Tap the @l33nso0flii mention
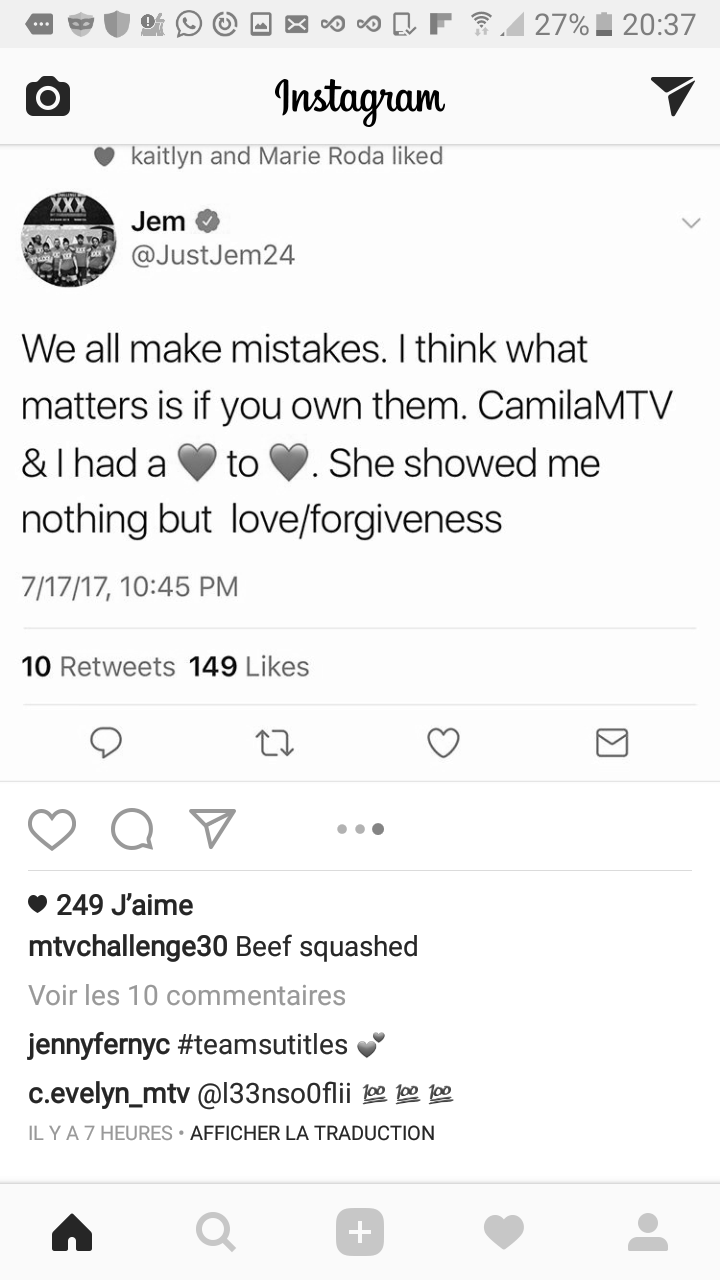 point(275,1094)
